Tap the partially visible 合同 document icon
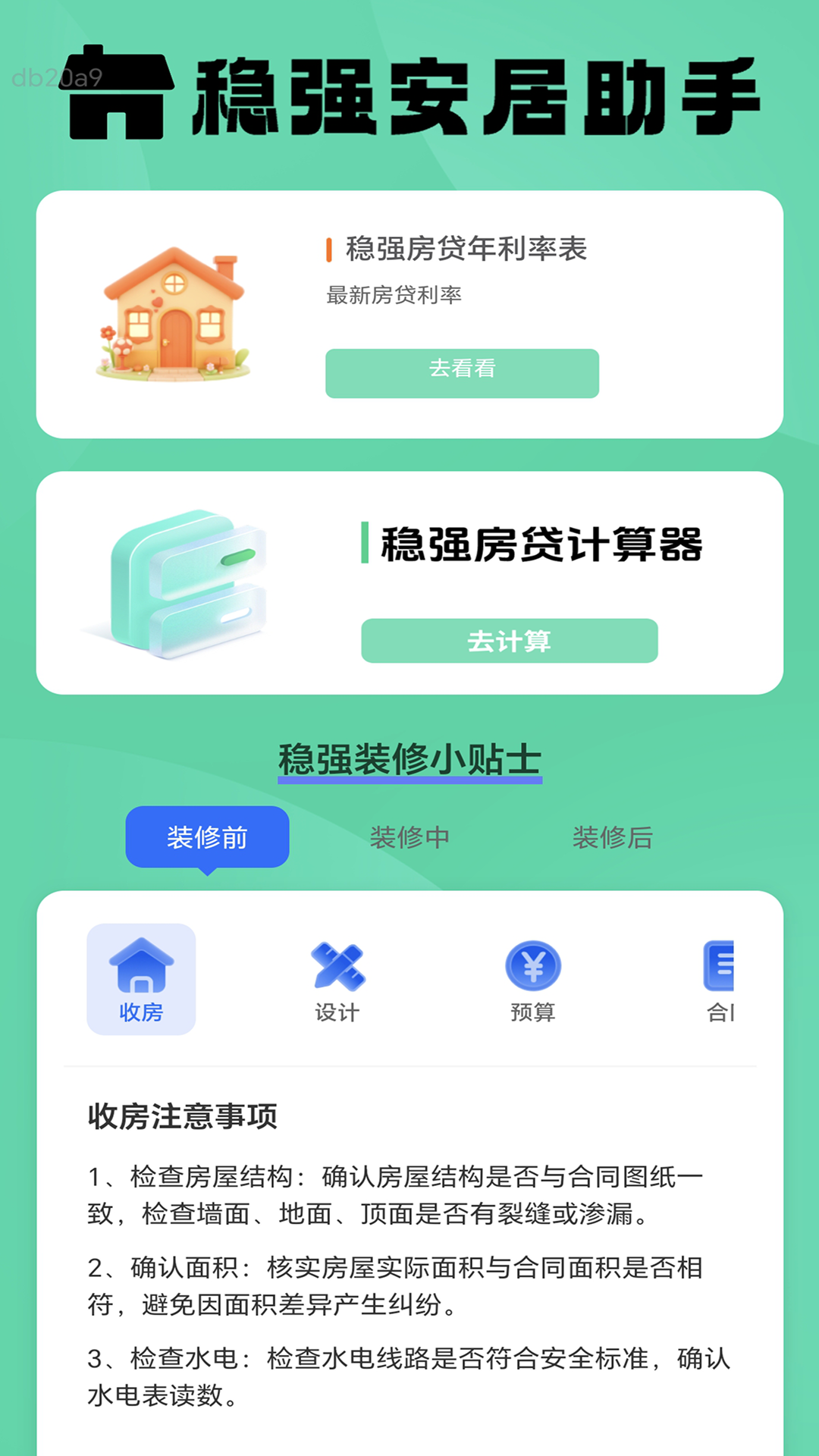This screenshot has width=819, height=1456. pyautogui.click(x=720, y=965)
